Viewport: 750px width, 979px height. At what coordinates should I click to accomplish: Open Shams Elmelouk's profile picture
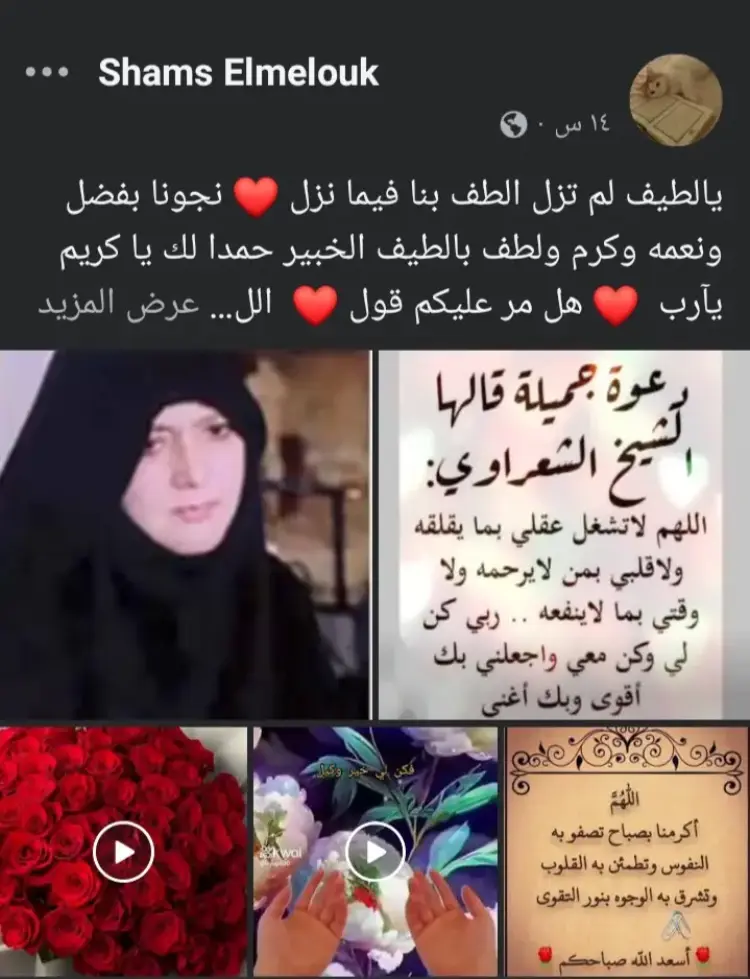(x=675, y=100)
